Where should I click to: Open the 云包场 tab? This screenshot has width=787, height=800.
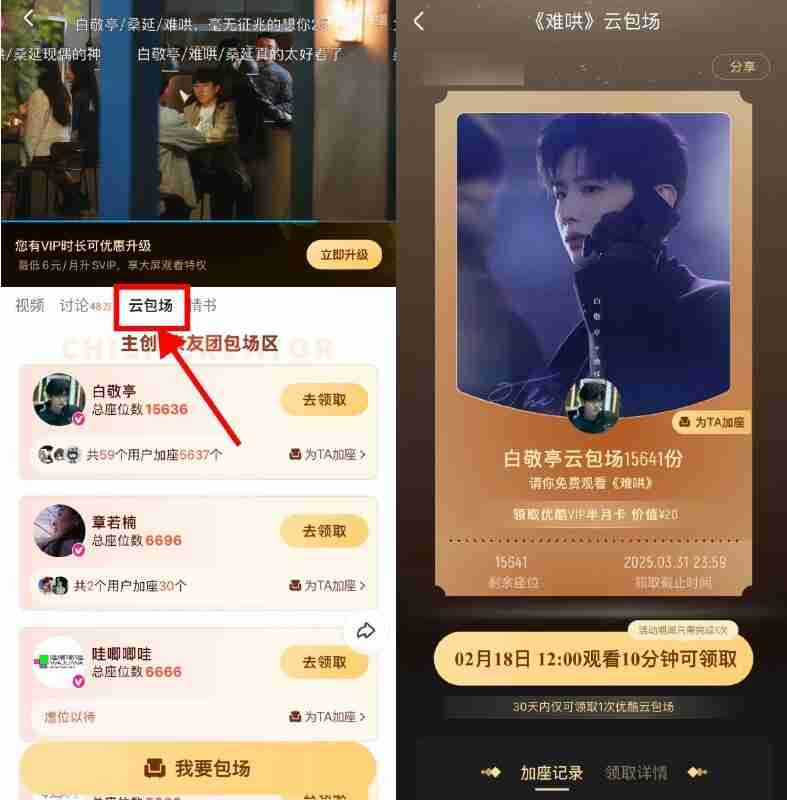tap(151, 306)
